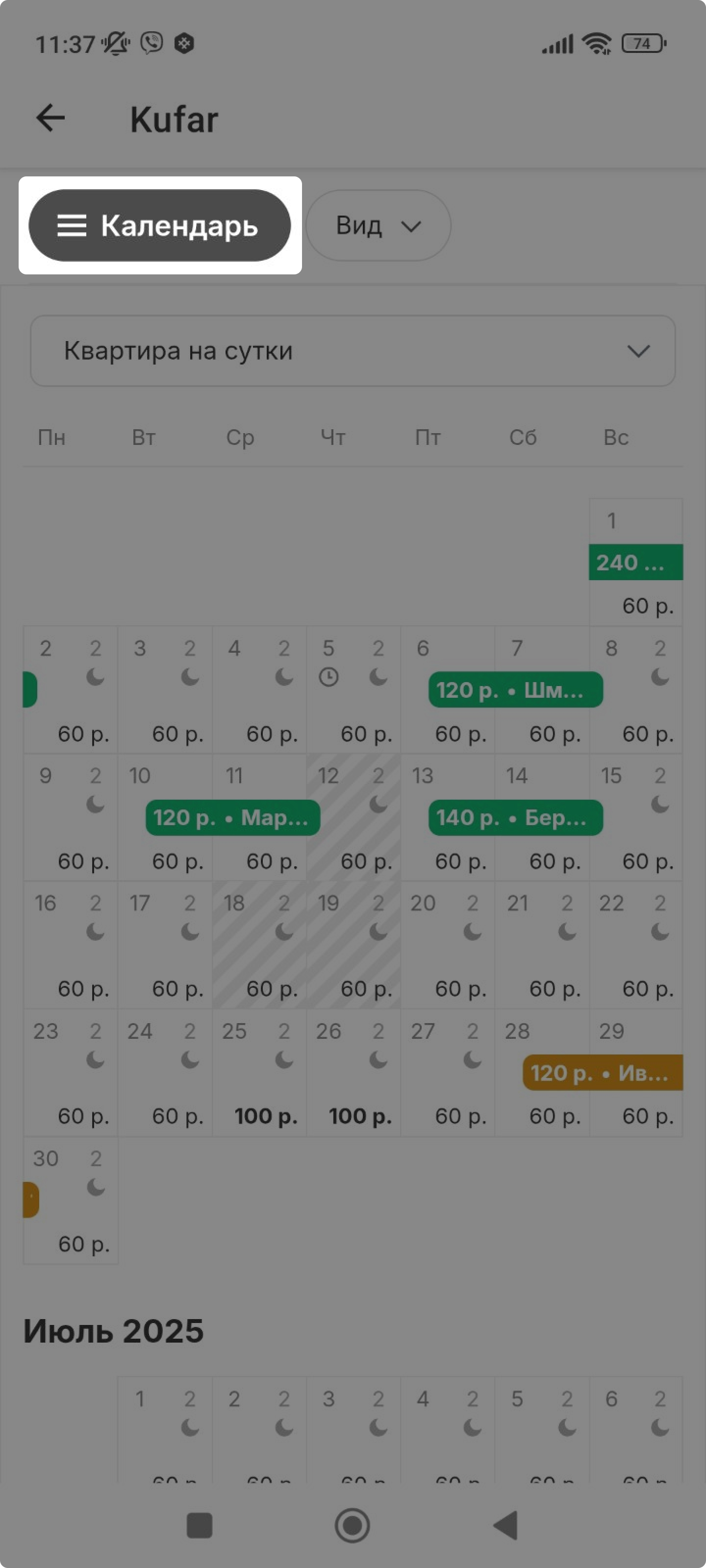This screenshot has height=1568, width=706.
Task: Open the Квартира на сутки selector
Action: pos(353,351)
